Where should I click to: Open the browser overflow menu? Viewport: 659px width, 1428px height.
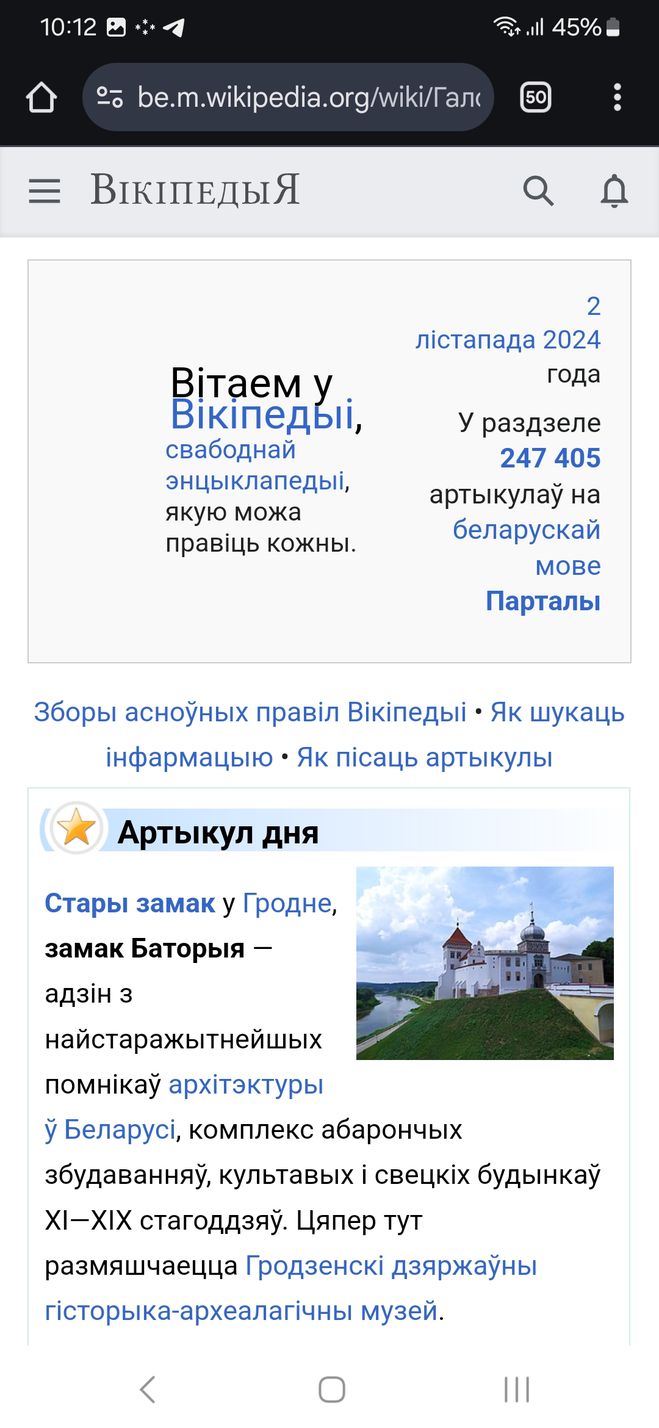(x=617, y=97)
